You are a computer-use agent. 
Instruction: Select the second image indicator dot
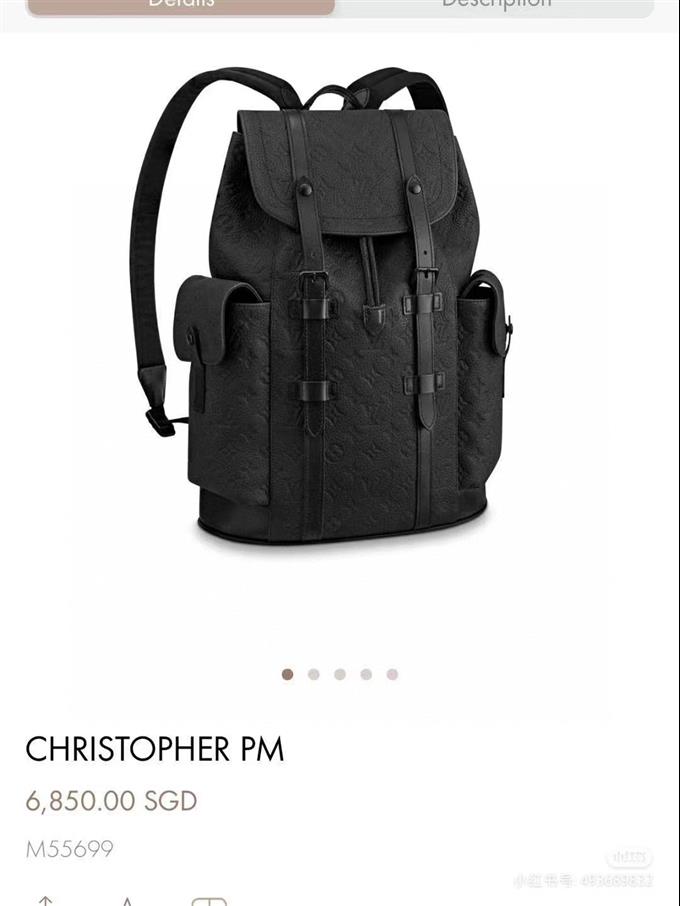314,675
